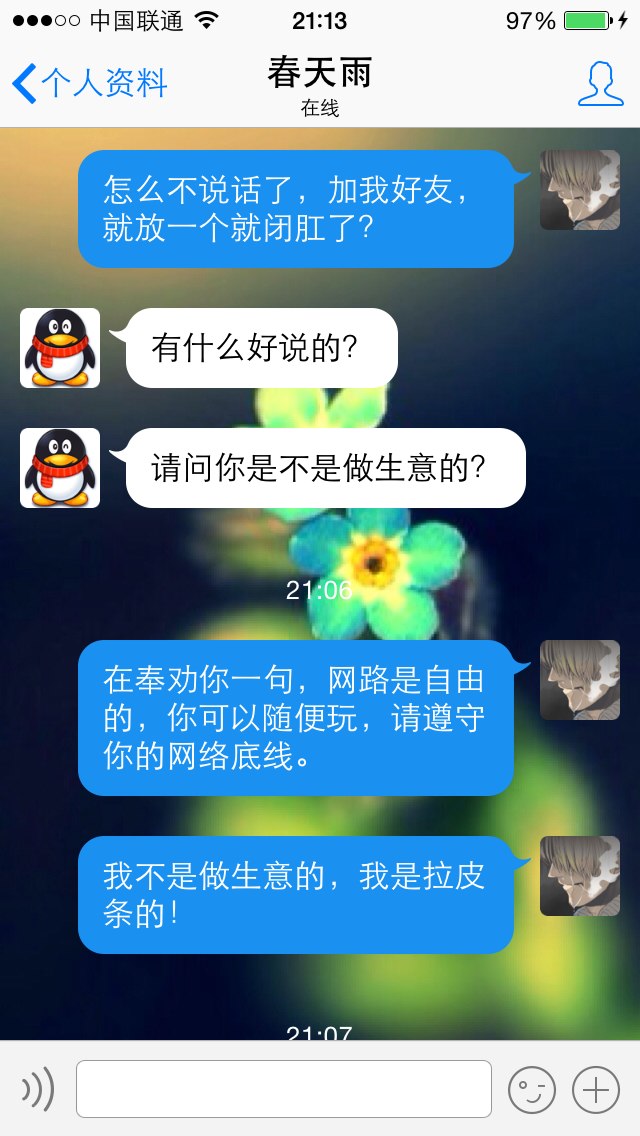640x1136 pixels.
Task: Tap the message text field
Action: coord(283,1088)
